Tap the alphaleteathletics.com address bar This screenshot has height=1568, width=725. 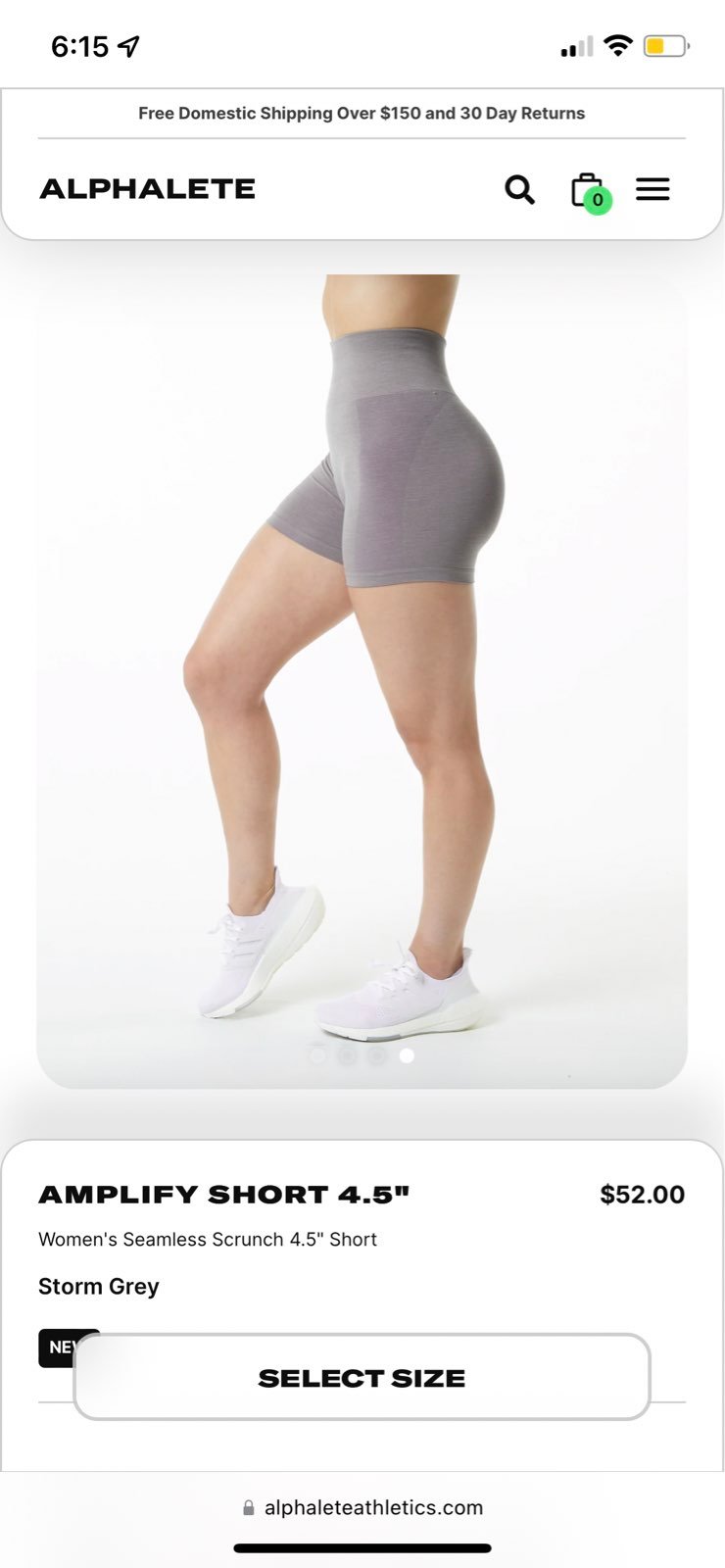click(x=362, y=1507)
